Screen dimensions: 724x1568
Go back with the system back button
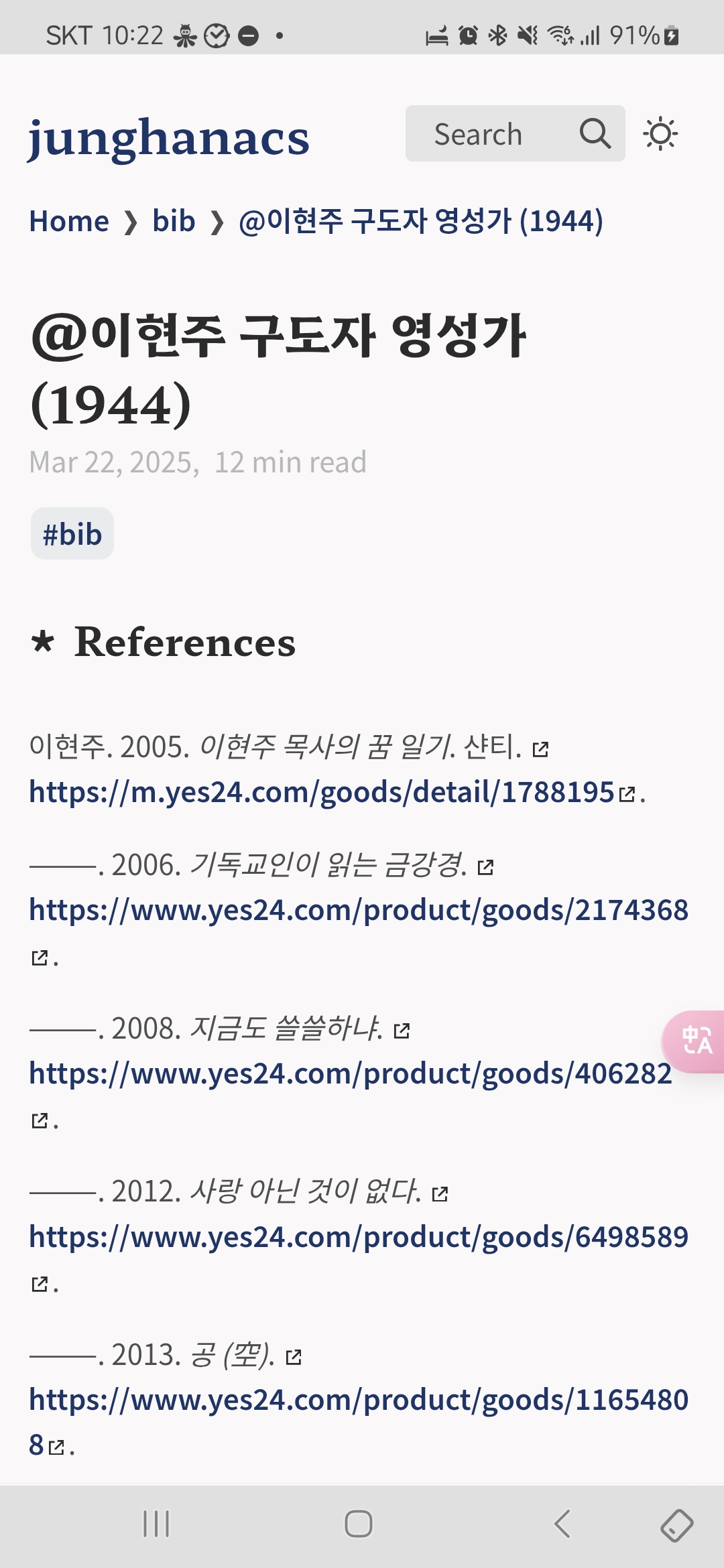(562, 1524)
